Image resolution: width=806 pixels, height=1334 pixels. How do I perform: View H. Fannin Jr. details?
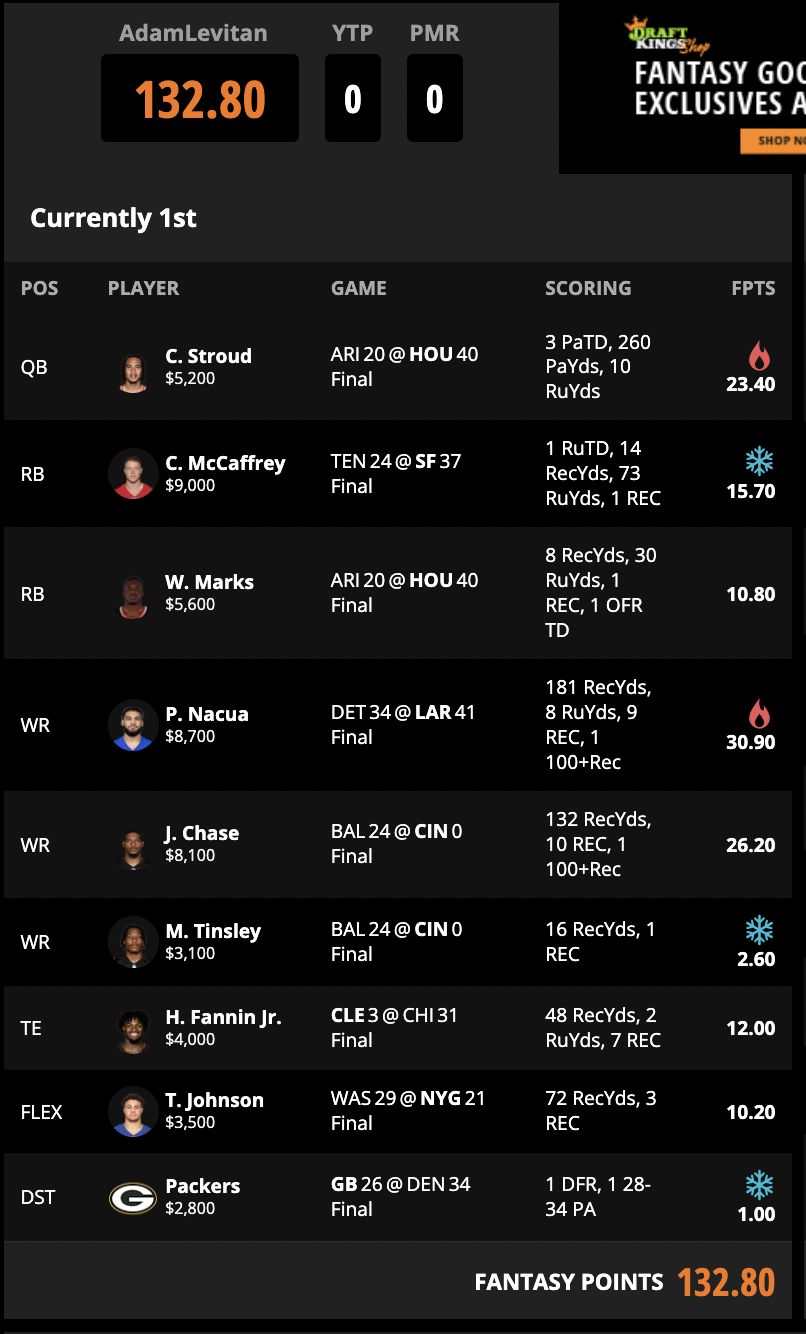(223, 1017)
